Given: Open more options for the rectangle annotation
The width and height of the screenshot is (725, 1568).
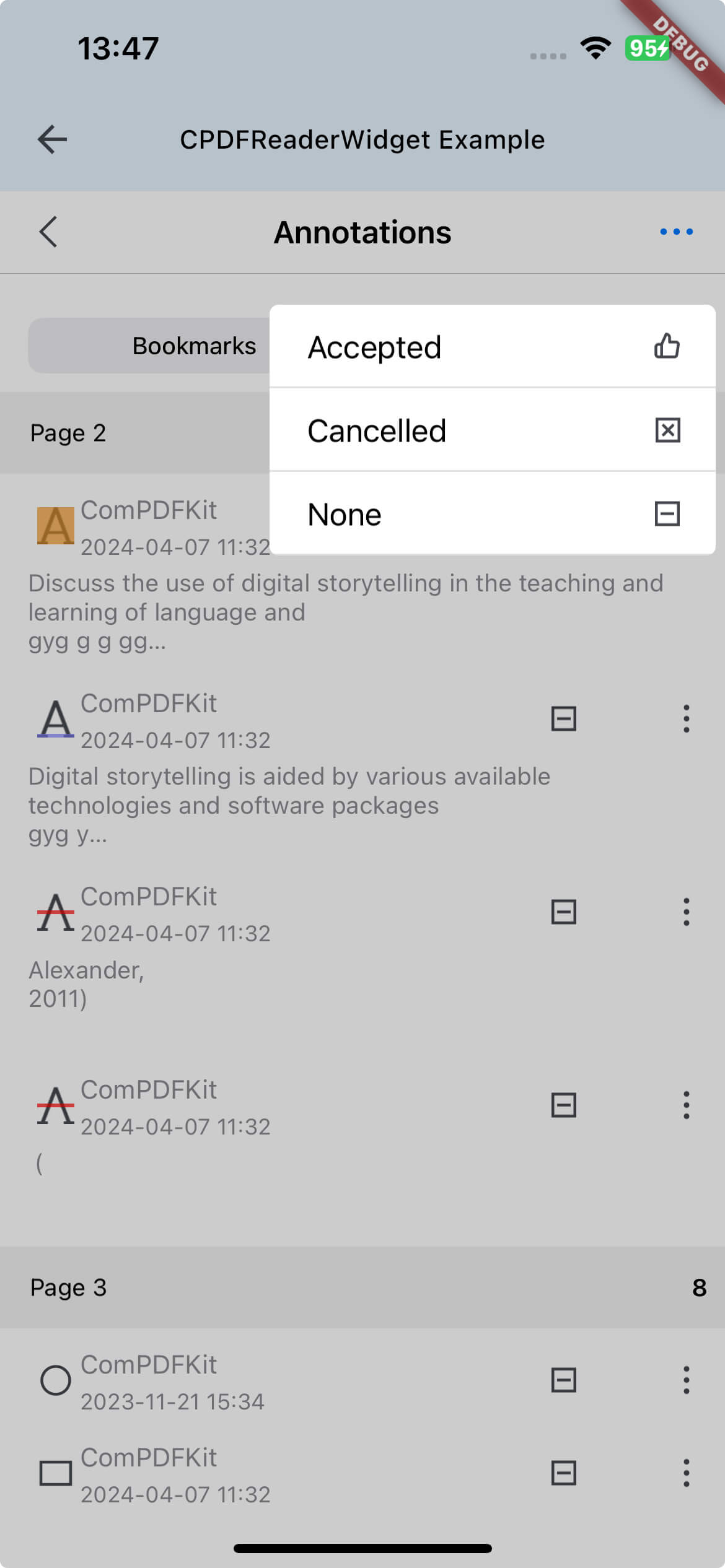Looking at the screenshot, I should click(686, 1473).
